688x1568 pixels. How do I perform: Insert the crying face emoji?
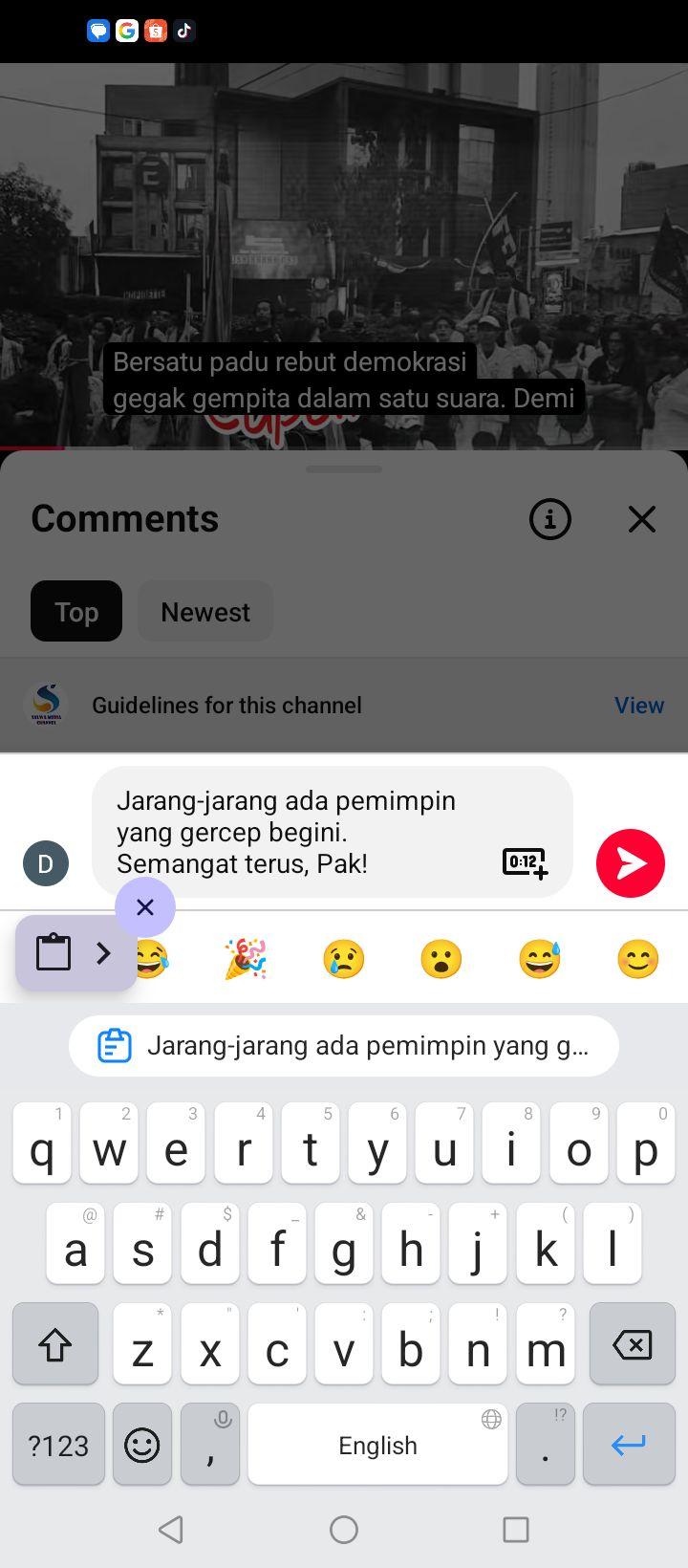coord(344,959)
